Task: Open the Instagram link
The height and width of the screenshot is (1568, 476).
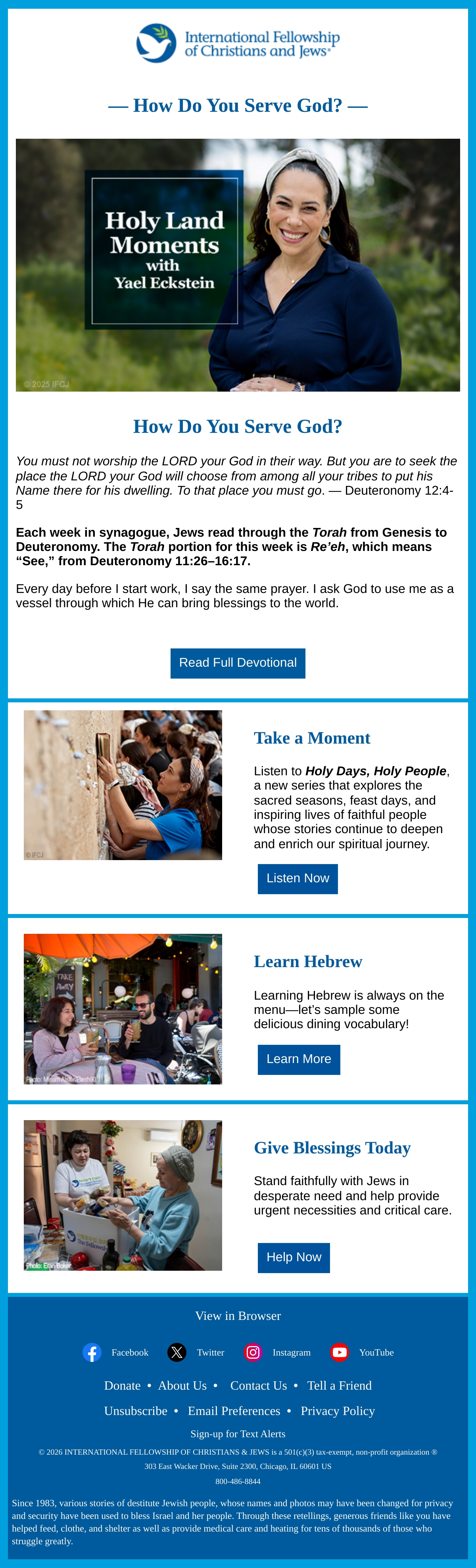Action: click(277, 1352)
